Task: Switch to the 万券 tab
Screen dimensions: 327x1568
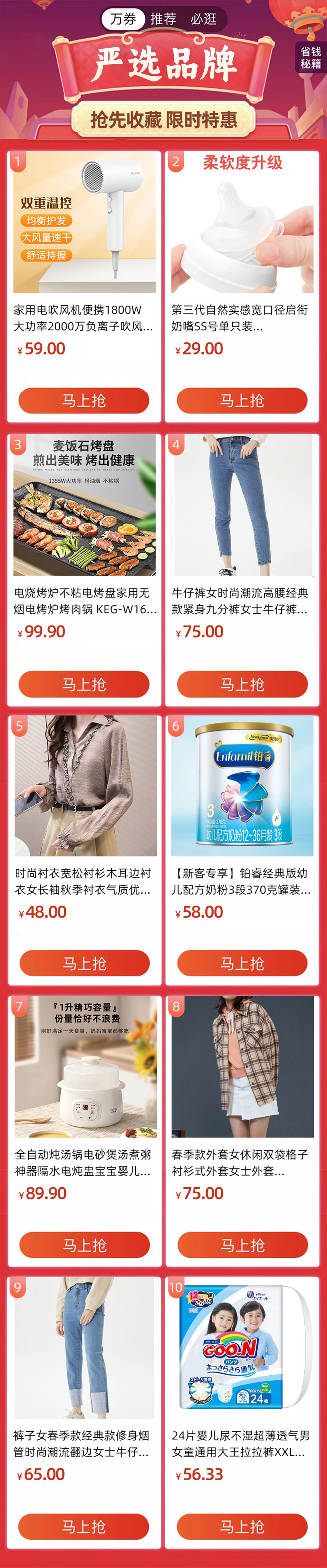Action: [x=123, y=19]
